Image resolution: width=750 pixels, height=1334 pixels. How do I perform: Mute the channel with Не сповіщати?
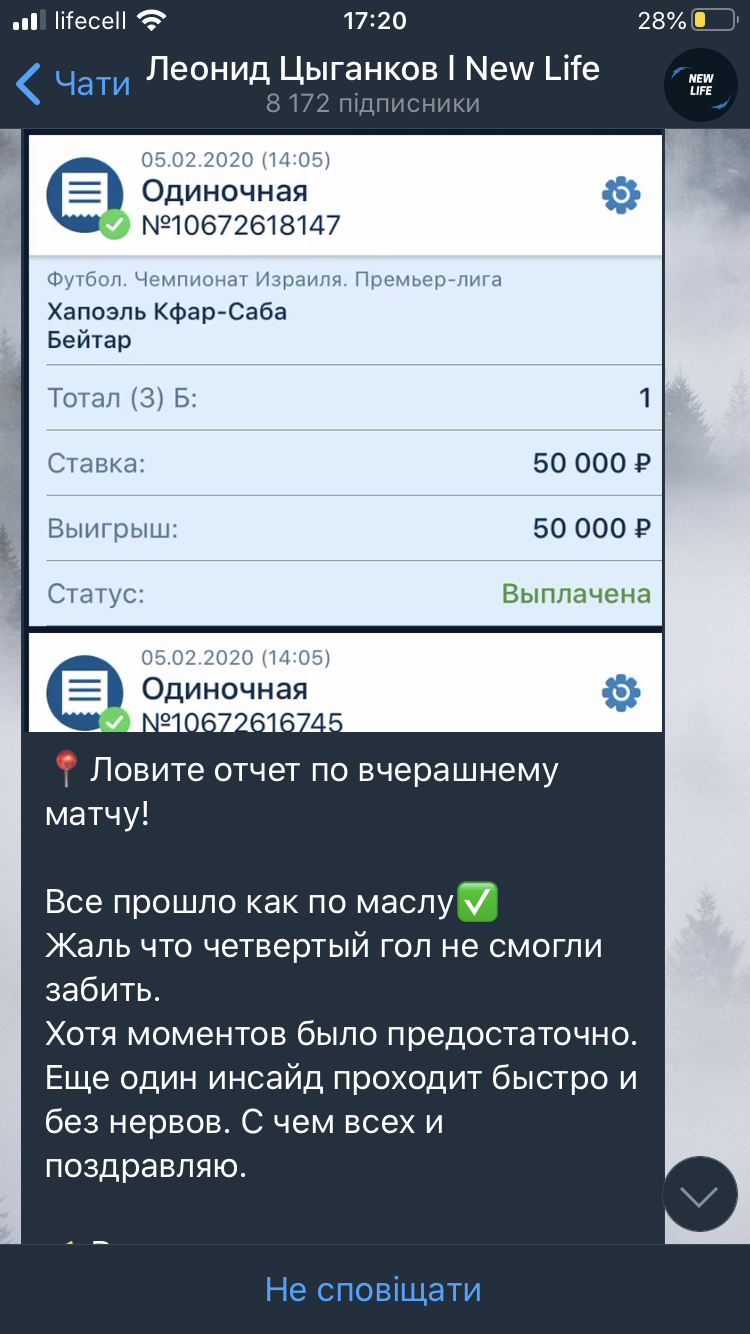[373, 1289]
